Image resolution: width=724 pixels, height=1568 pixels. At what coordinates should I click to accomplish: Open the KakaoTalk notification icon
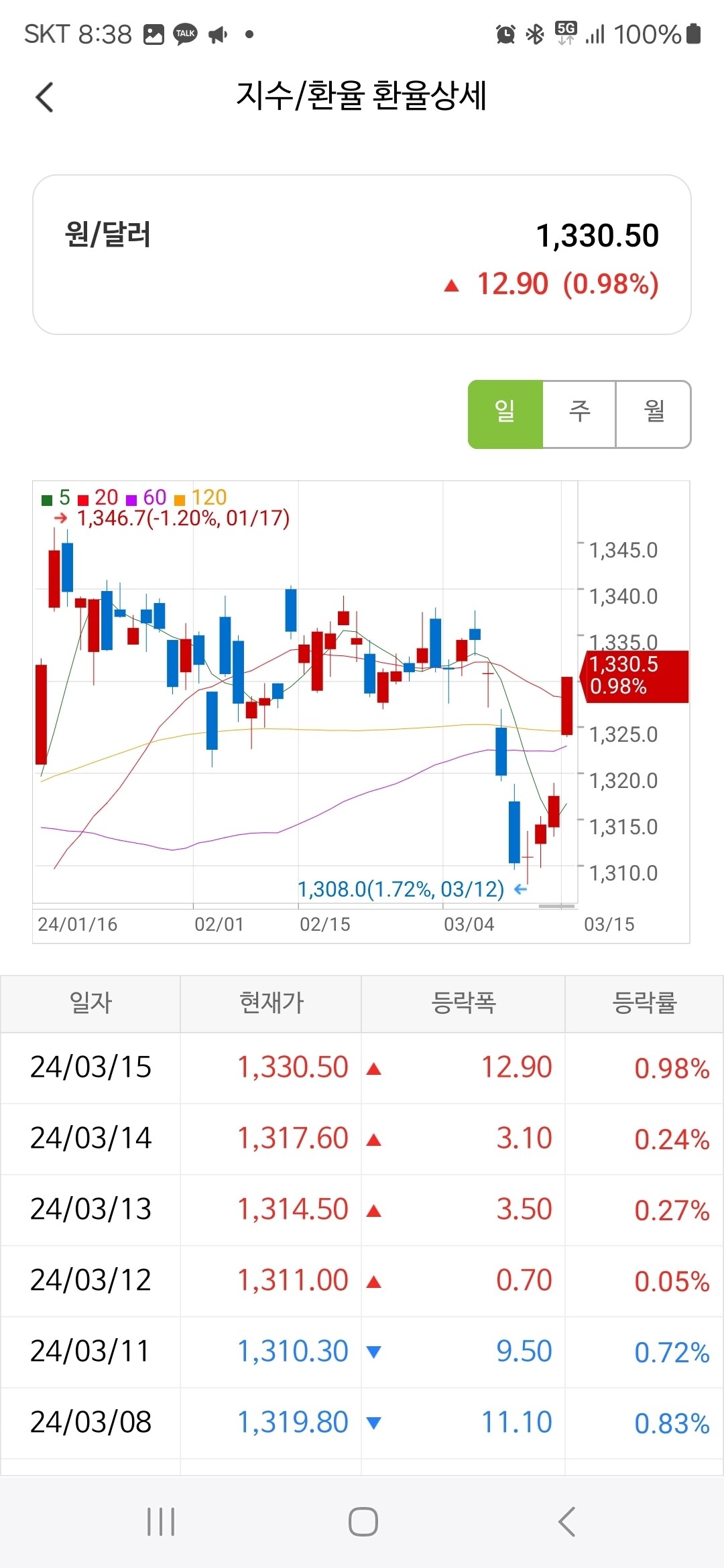click(x=184, y=34)
